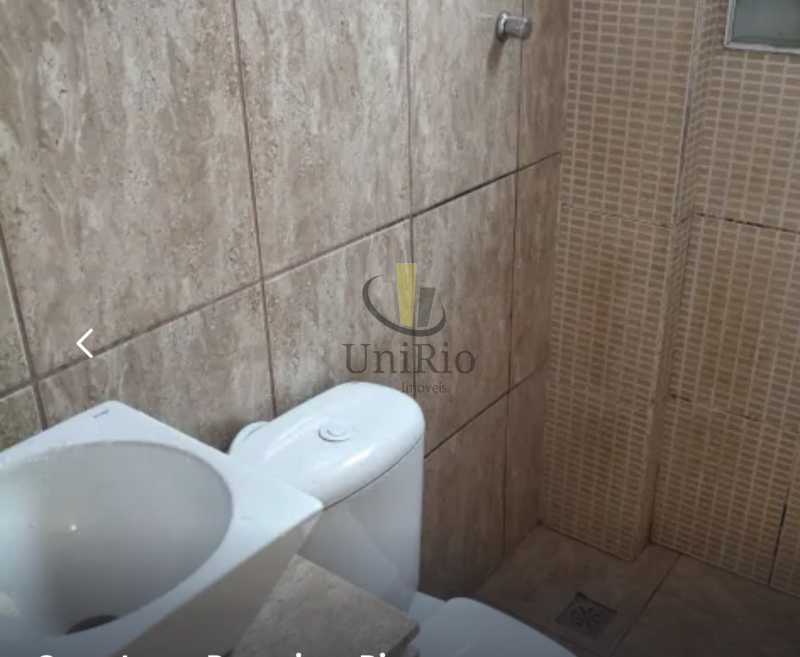Go to the previous photo
This screenshot has height=657, width=800.
[x=85, y=344]
